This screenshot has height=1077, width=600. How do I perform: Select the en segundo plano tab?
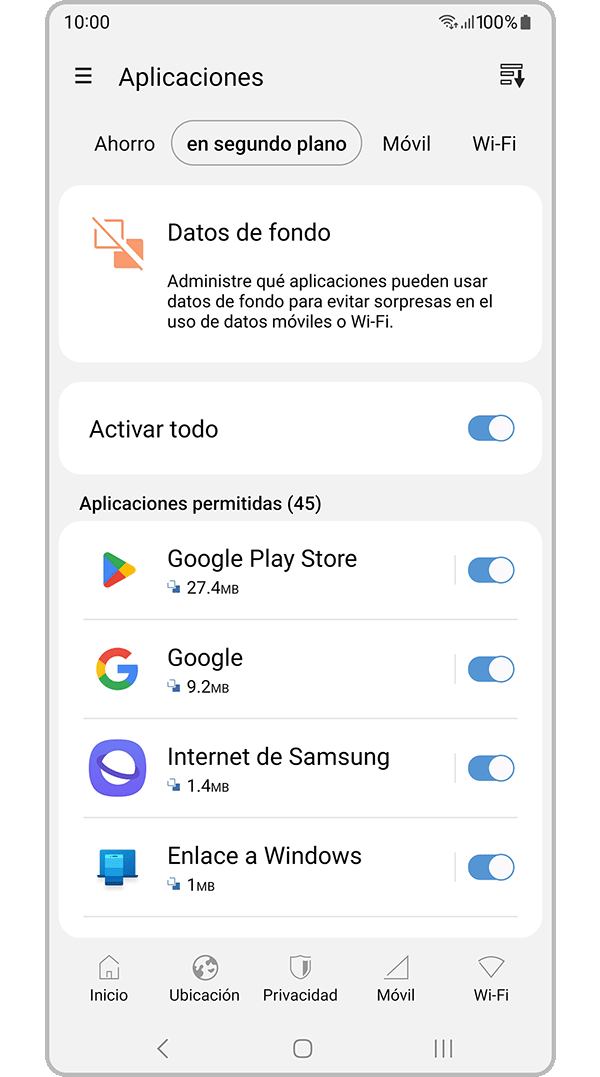(266, 144)
